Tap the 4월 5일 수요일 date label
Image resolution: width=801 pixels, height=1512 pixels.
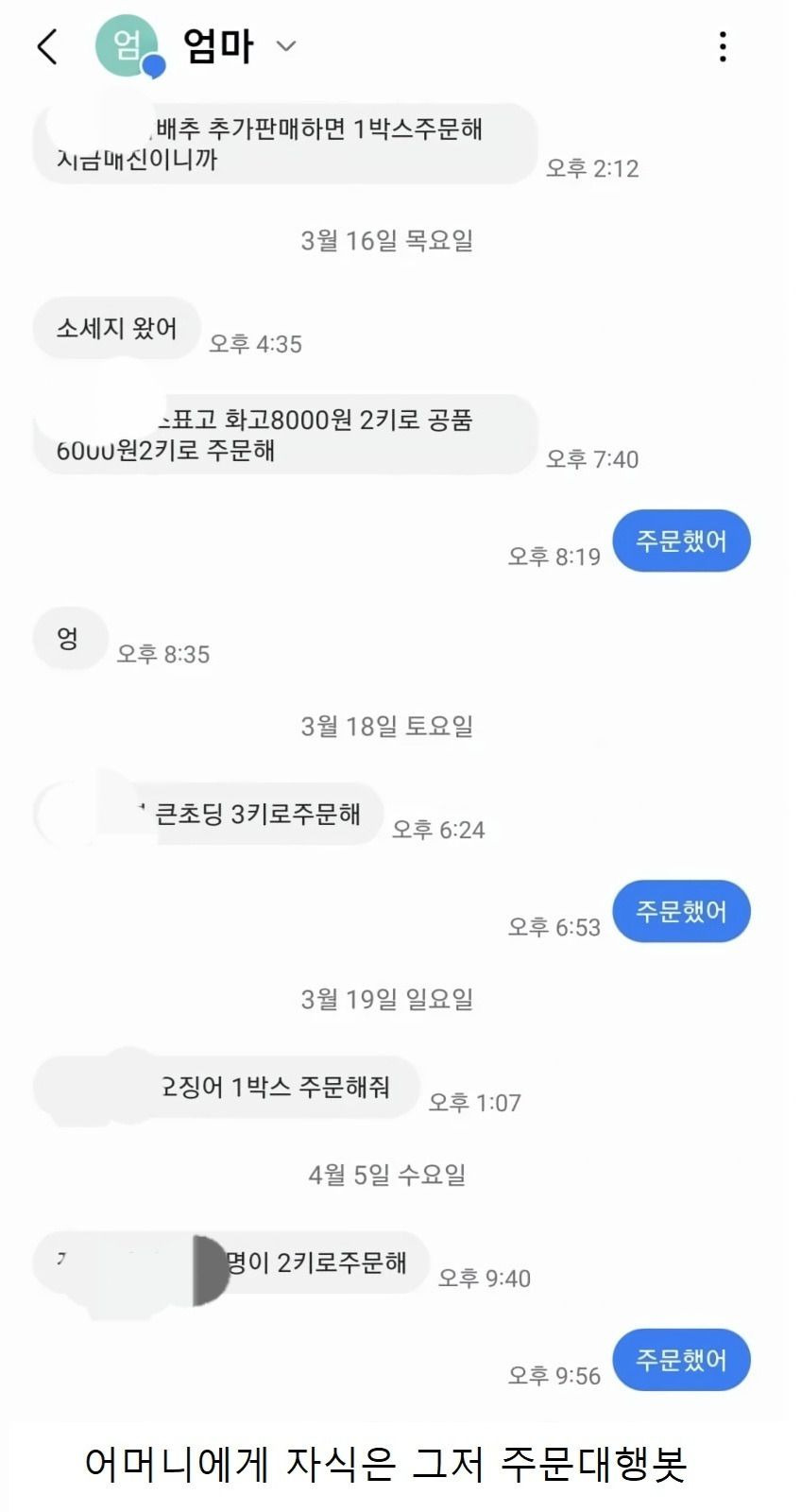(388, 1176)
